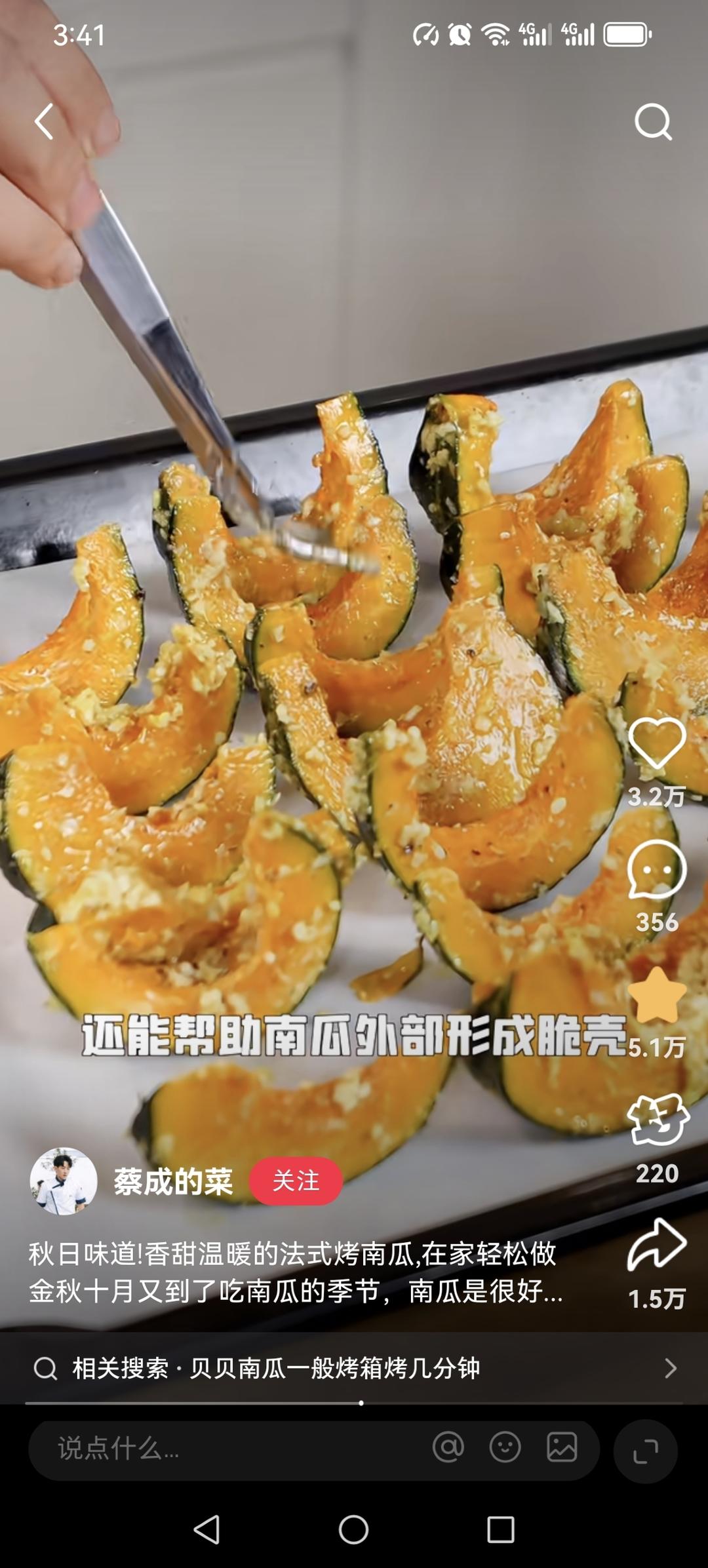This screenshot has width=708, height=1568.
Task: Tap the 好 recommend icon
Action: pos(658,1121)
